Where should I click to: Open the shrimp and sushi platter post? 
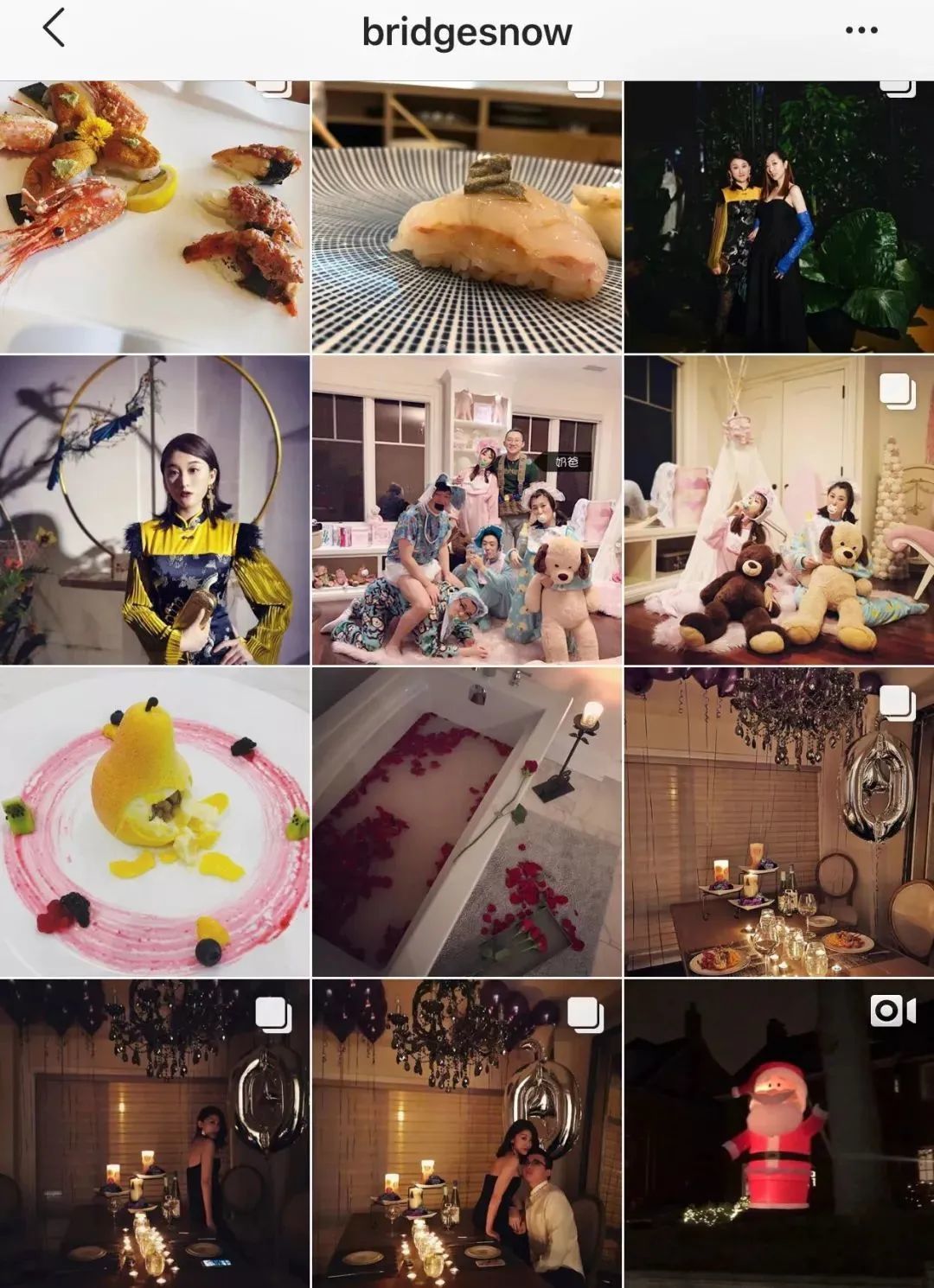154,216
